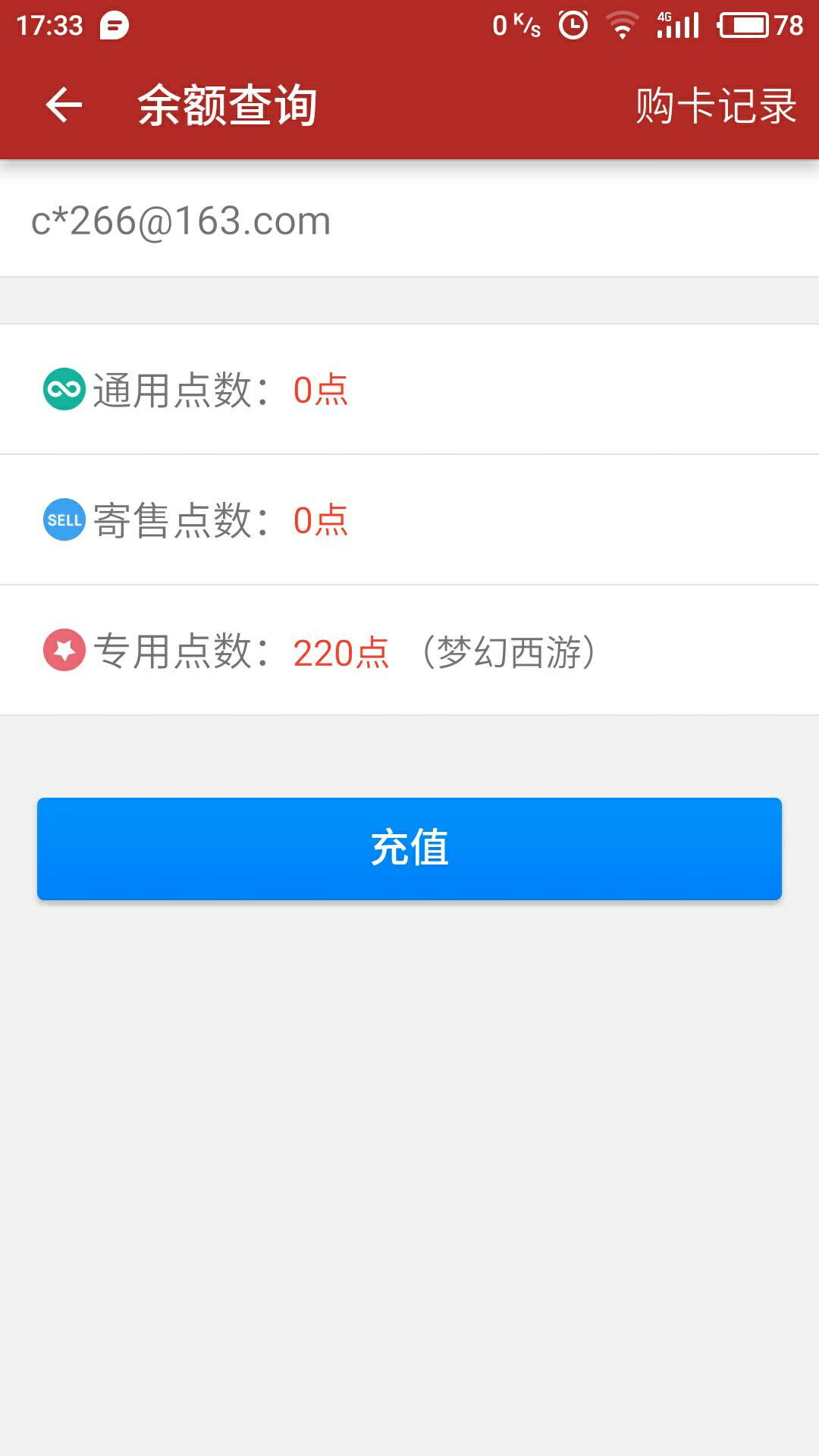Open 购卡记录 purchase history
The image size is (819, 1456).
pyautogui.click(x=715, y=105)
